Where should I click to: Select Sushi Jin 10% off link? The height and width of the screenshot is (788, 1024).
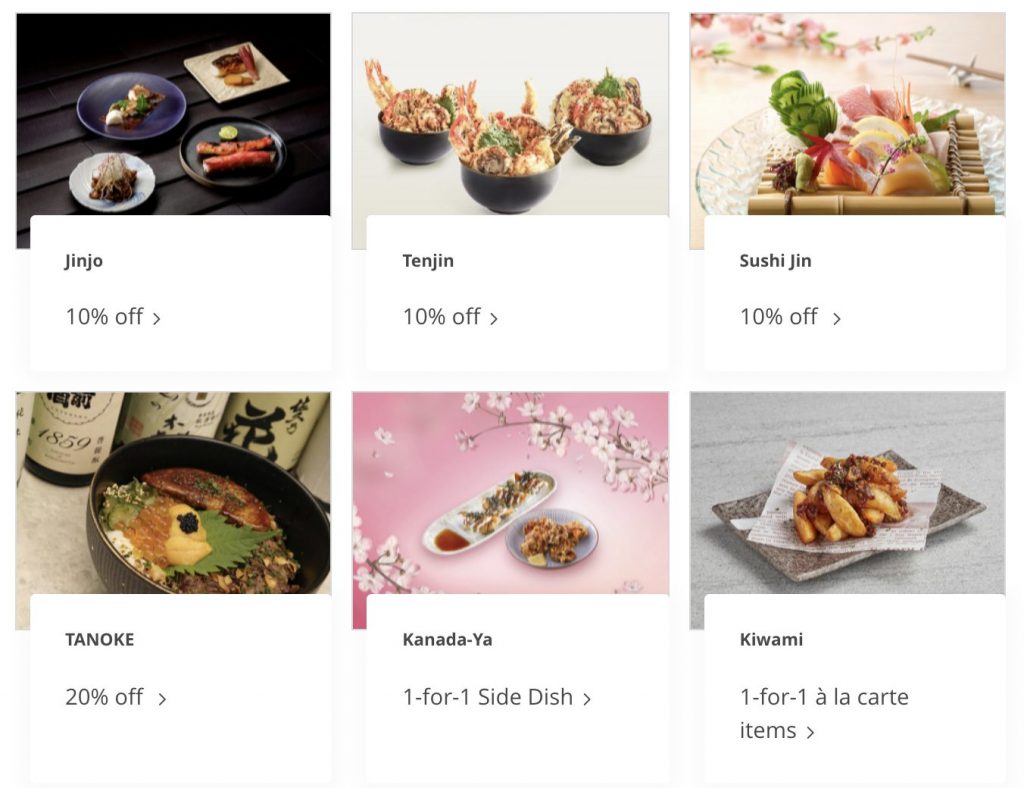click(789, 317)
